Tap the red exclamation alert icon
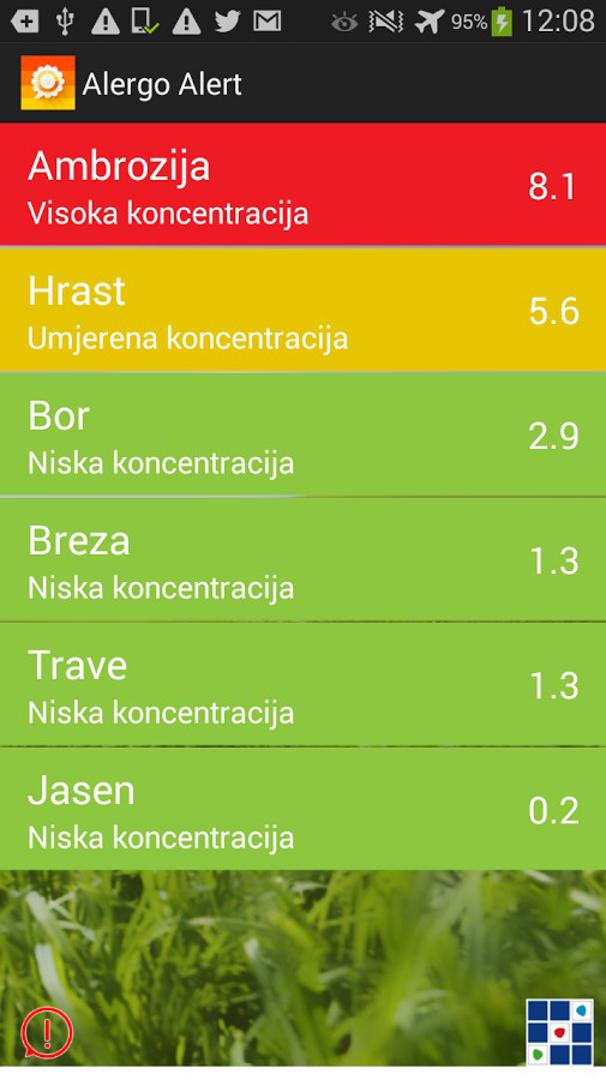The width and height of the screenshot is (606, 1080). pyautogui.click(x=47, y=1032)
